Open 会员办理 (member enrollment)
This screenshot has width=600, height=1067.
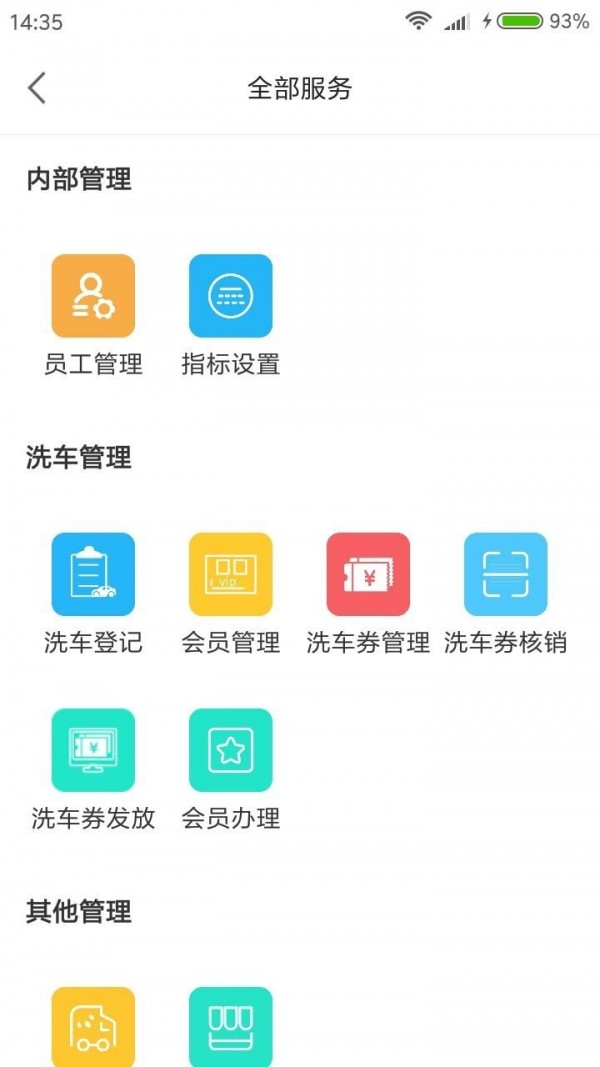point(231,750)
